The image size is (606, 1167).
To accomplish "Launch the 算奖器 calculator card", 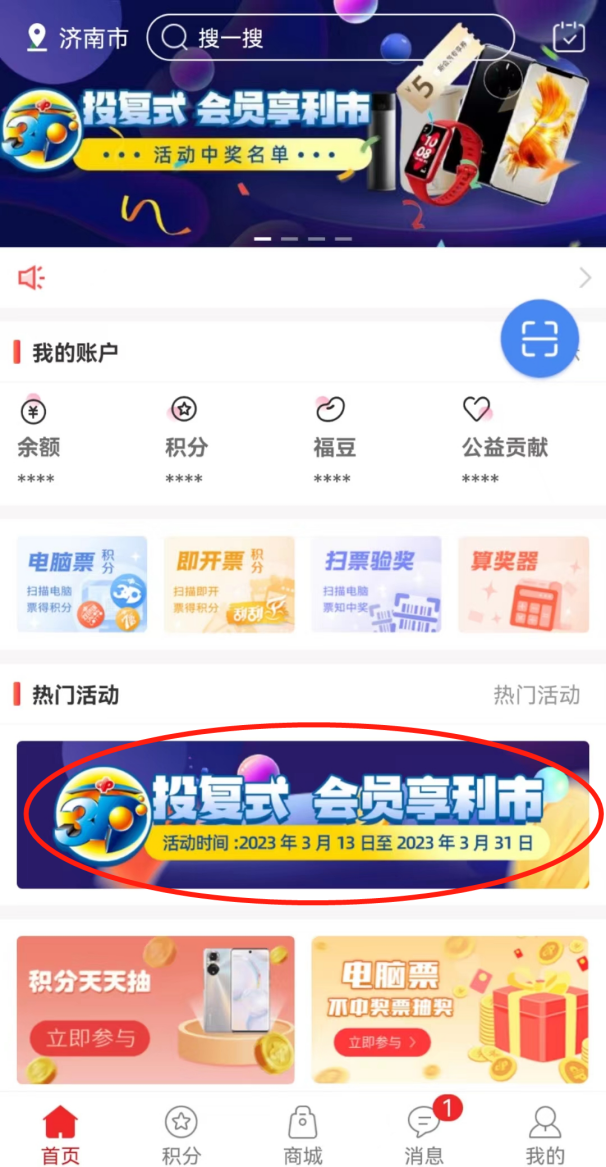I will (523, 584).
